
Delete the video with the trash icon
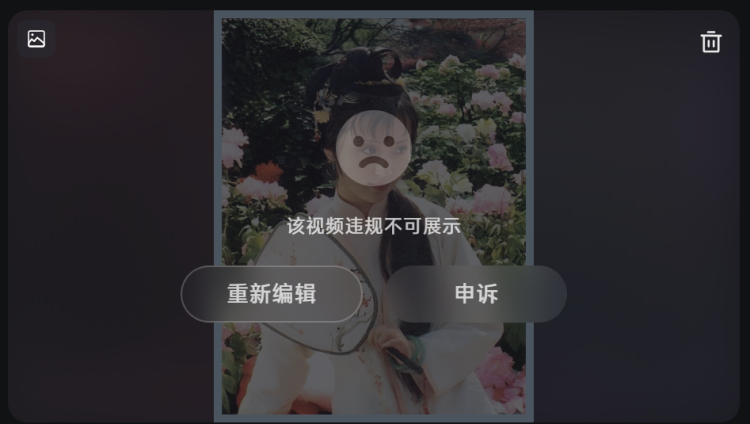[x=710, y=41]
